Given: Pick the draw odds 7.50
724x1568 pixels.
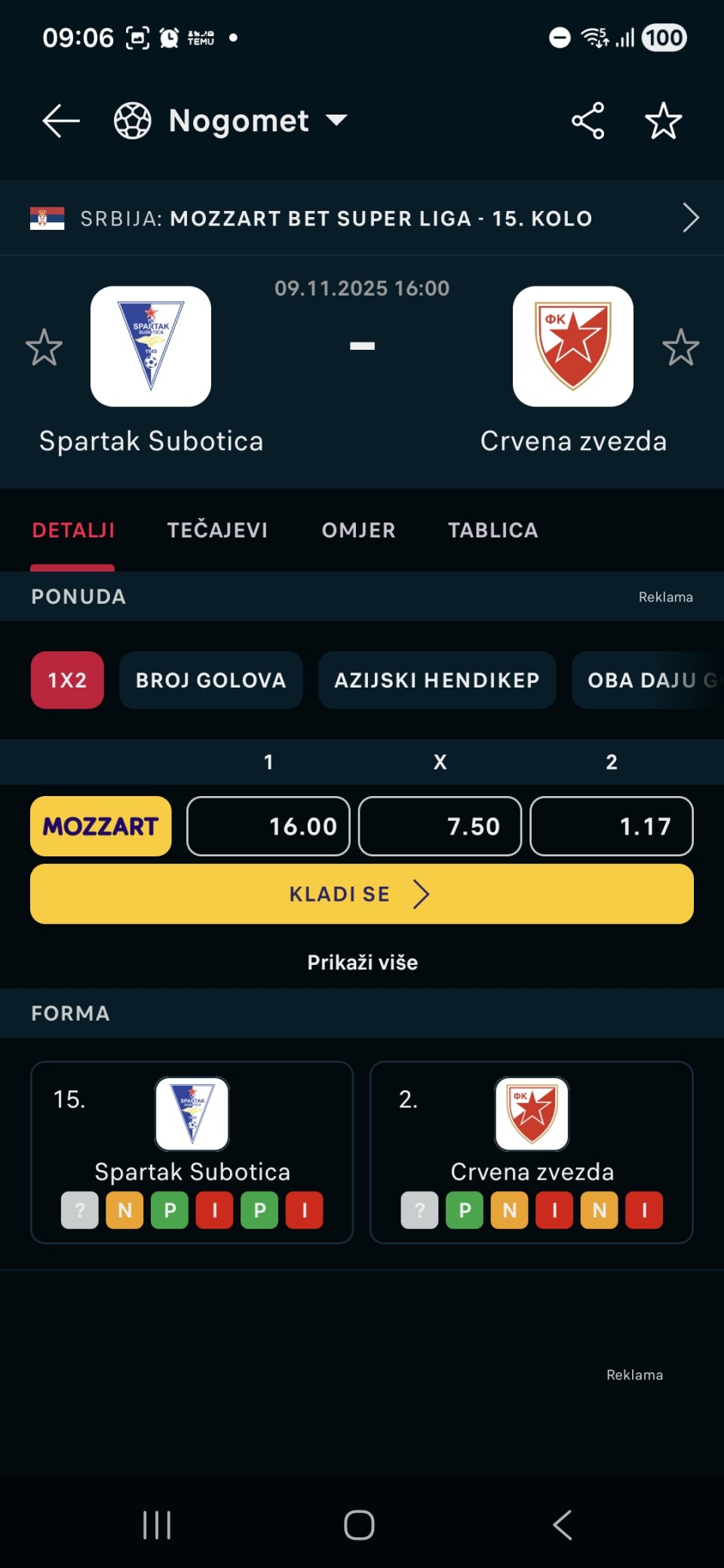Looking at the screenshot, I should coord(440,826).
